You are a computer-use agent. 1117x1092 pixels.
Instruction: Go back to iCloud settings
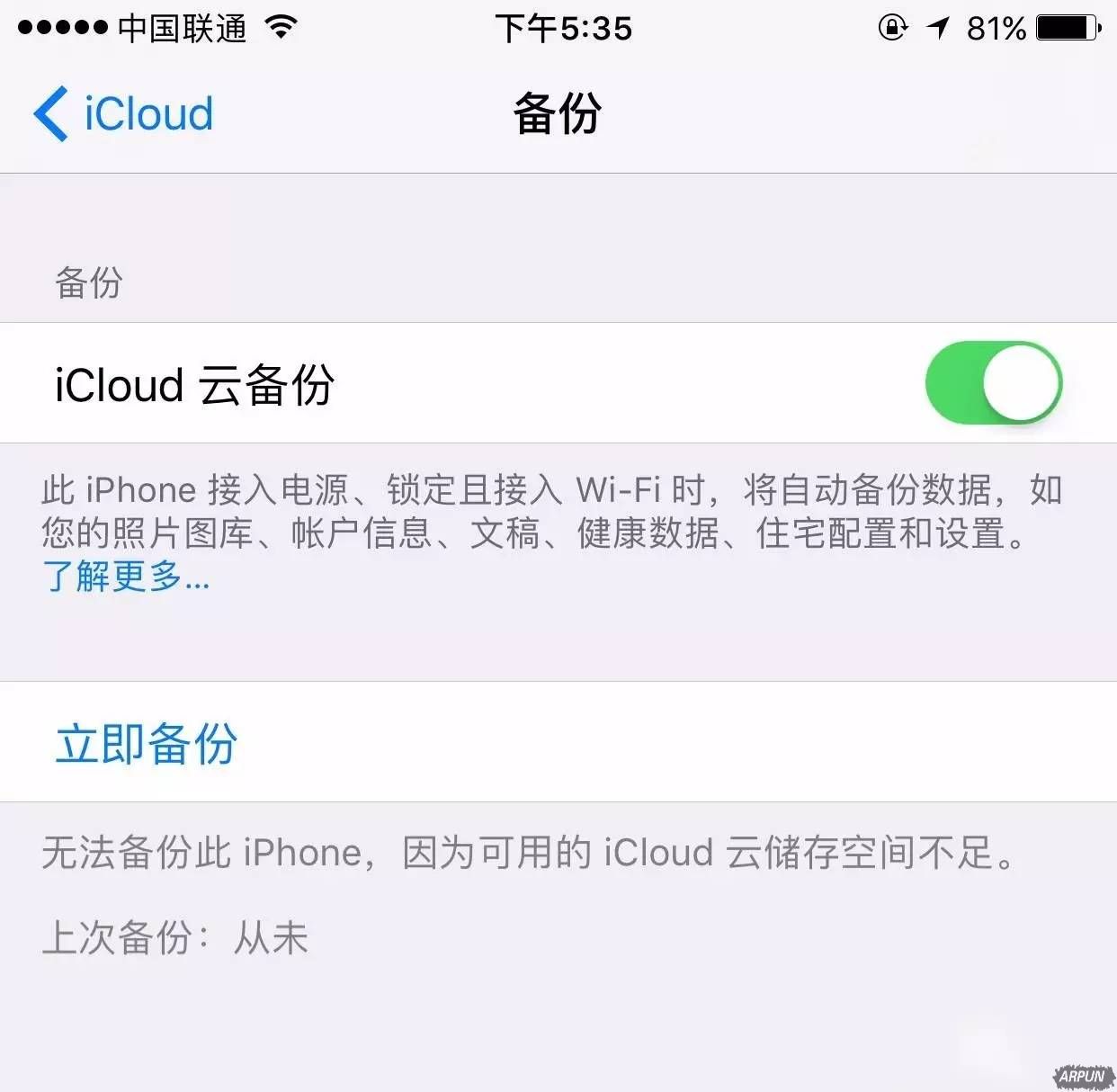tap(123, 114)
